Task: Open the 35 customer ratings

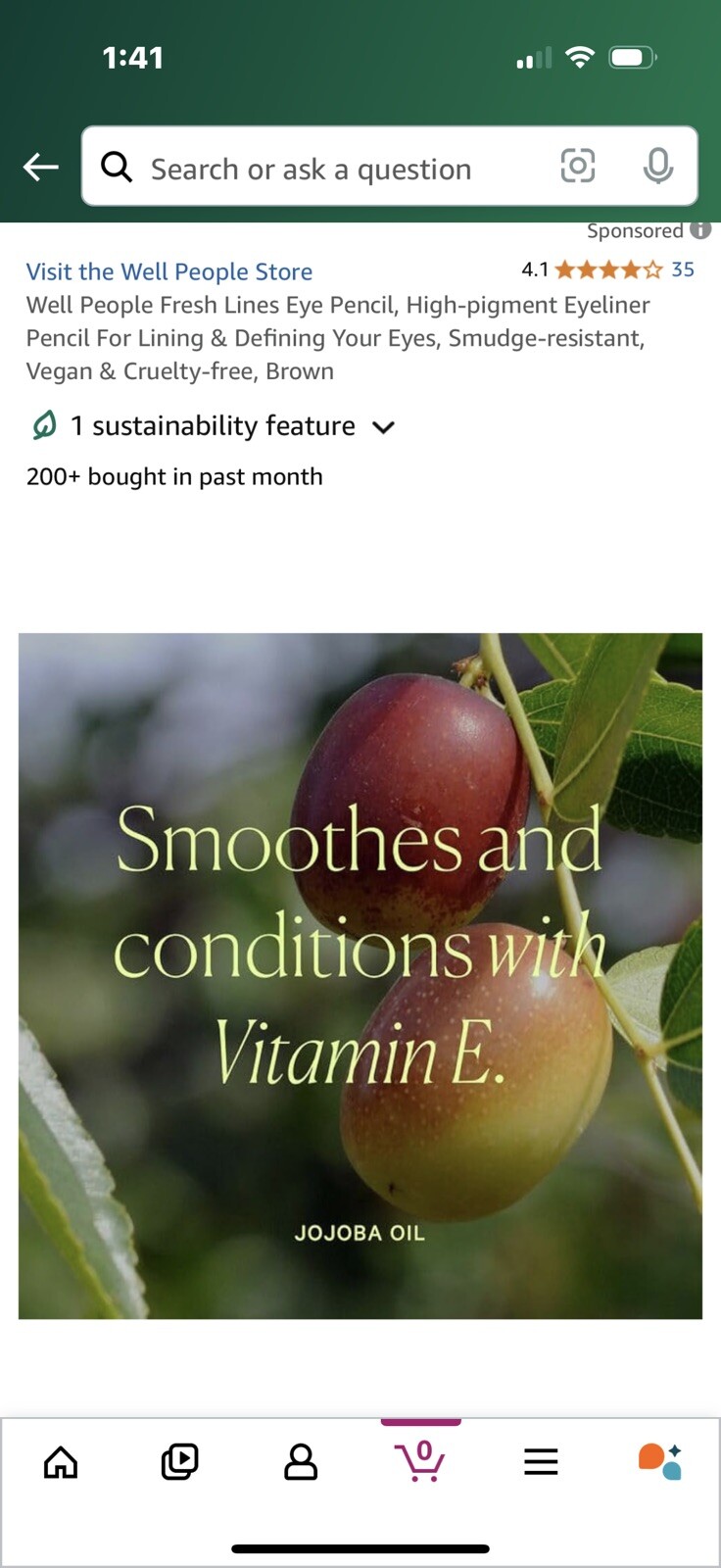Action: [x=682, y=269]
